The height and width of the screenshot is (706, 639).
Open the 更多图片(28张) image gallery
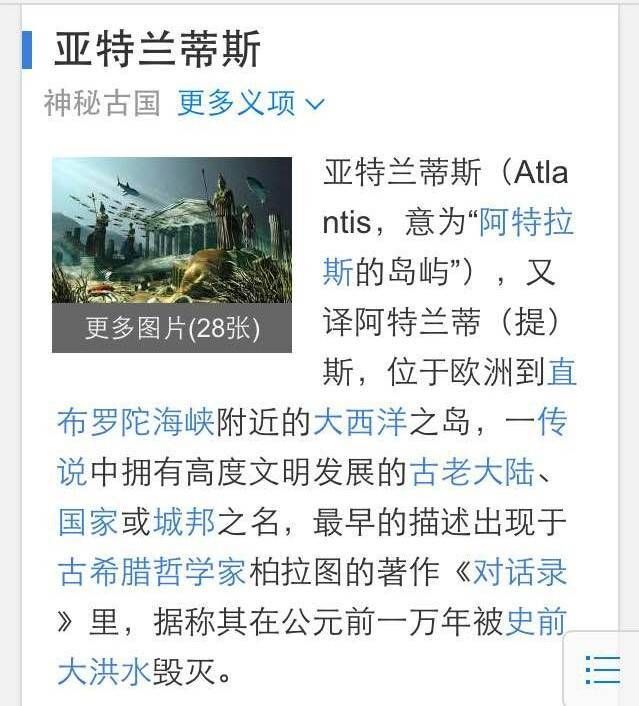[172, 328]
